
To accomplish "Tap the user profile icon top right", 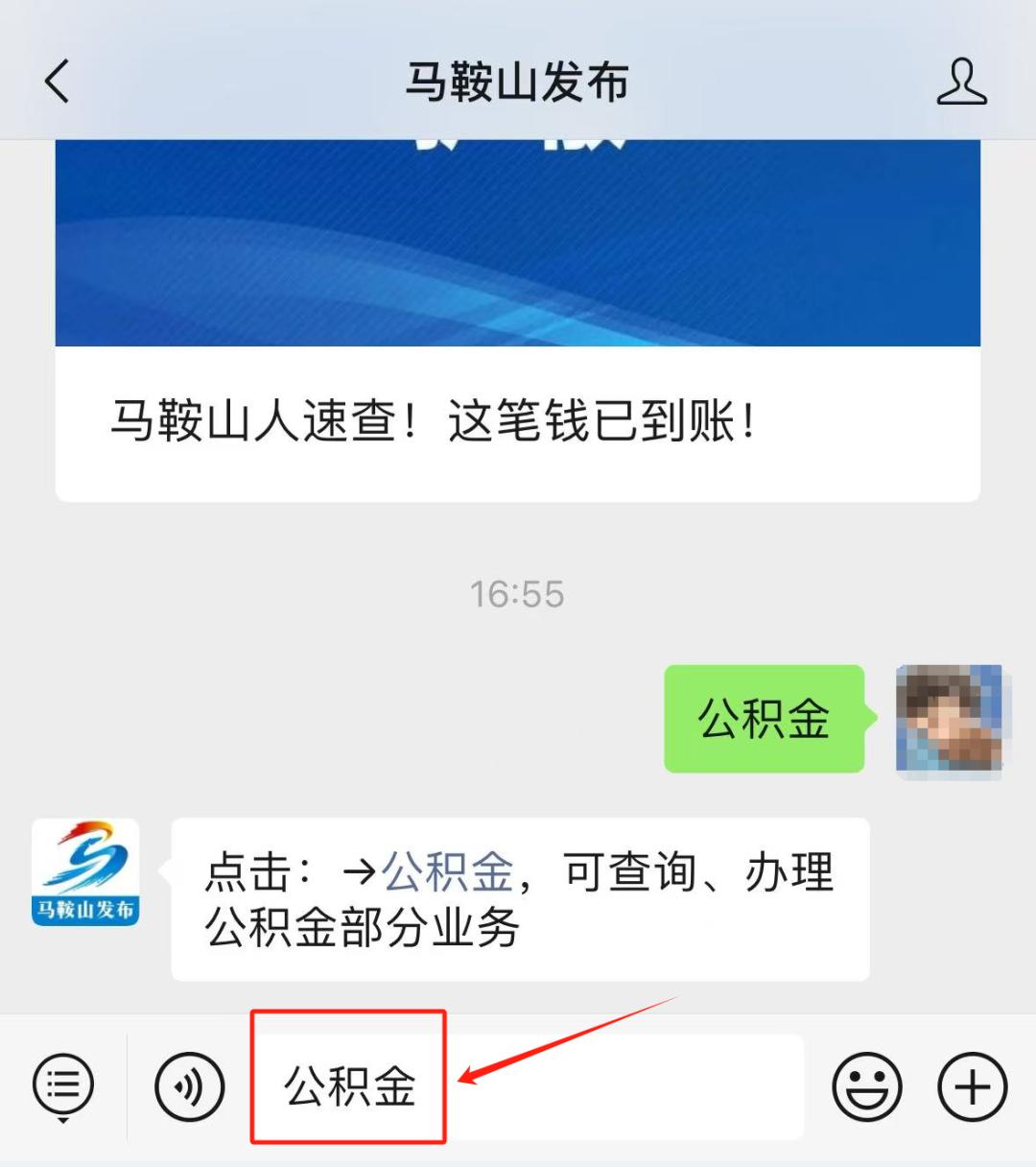I will tap(962, 82).
